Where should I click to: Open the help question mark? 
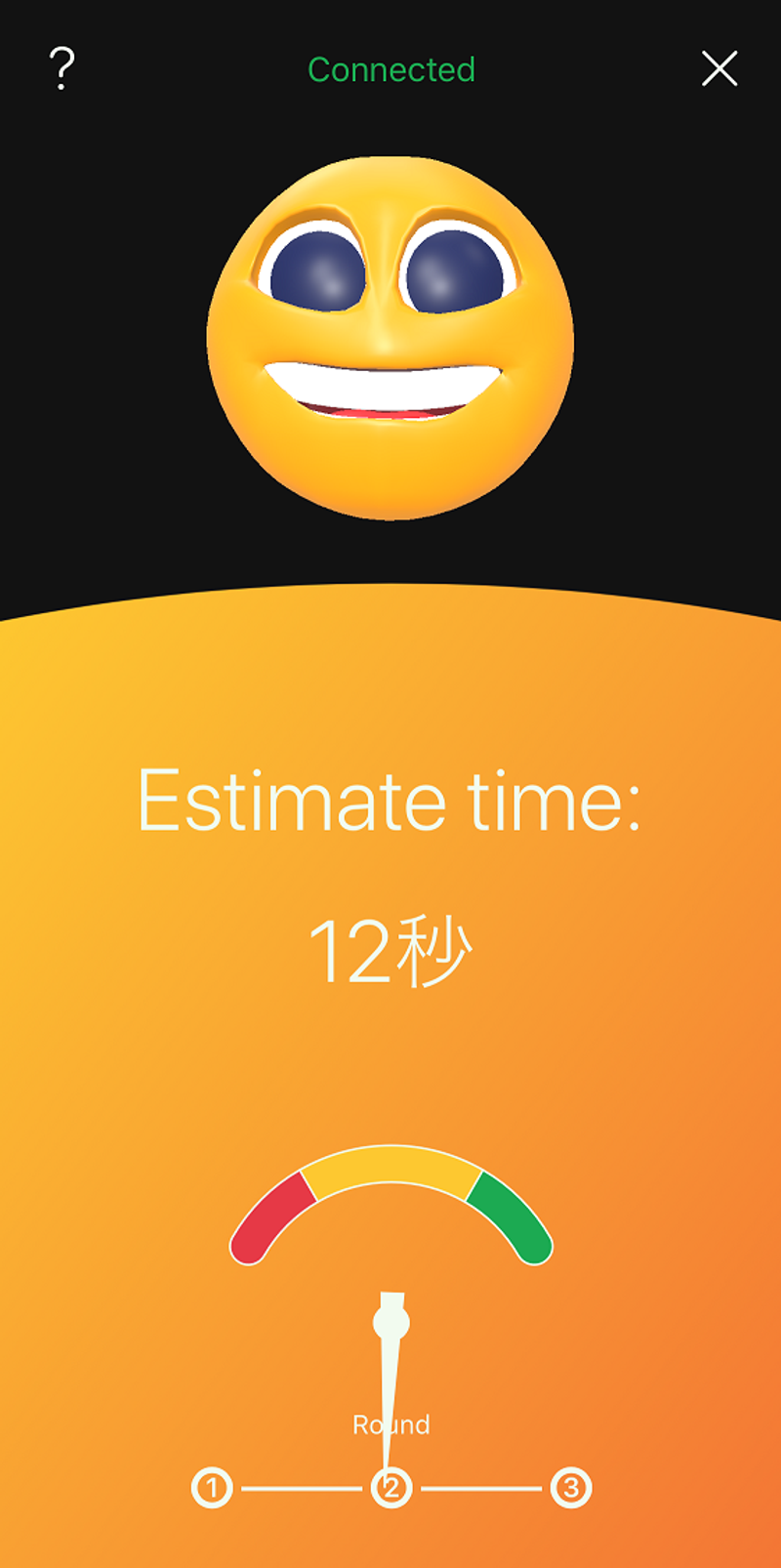point(62,69)
